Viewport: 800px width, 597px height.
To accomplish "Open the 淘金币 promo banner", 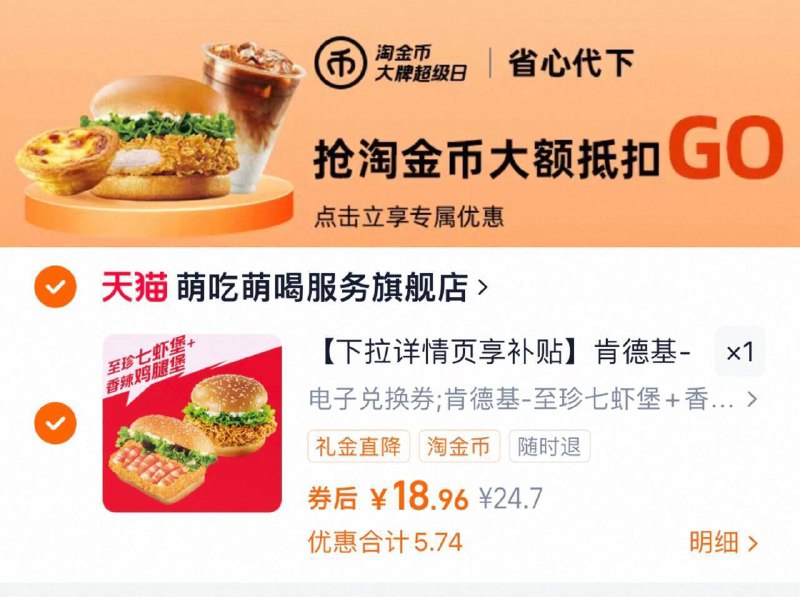I will tap(400, 125).
